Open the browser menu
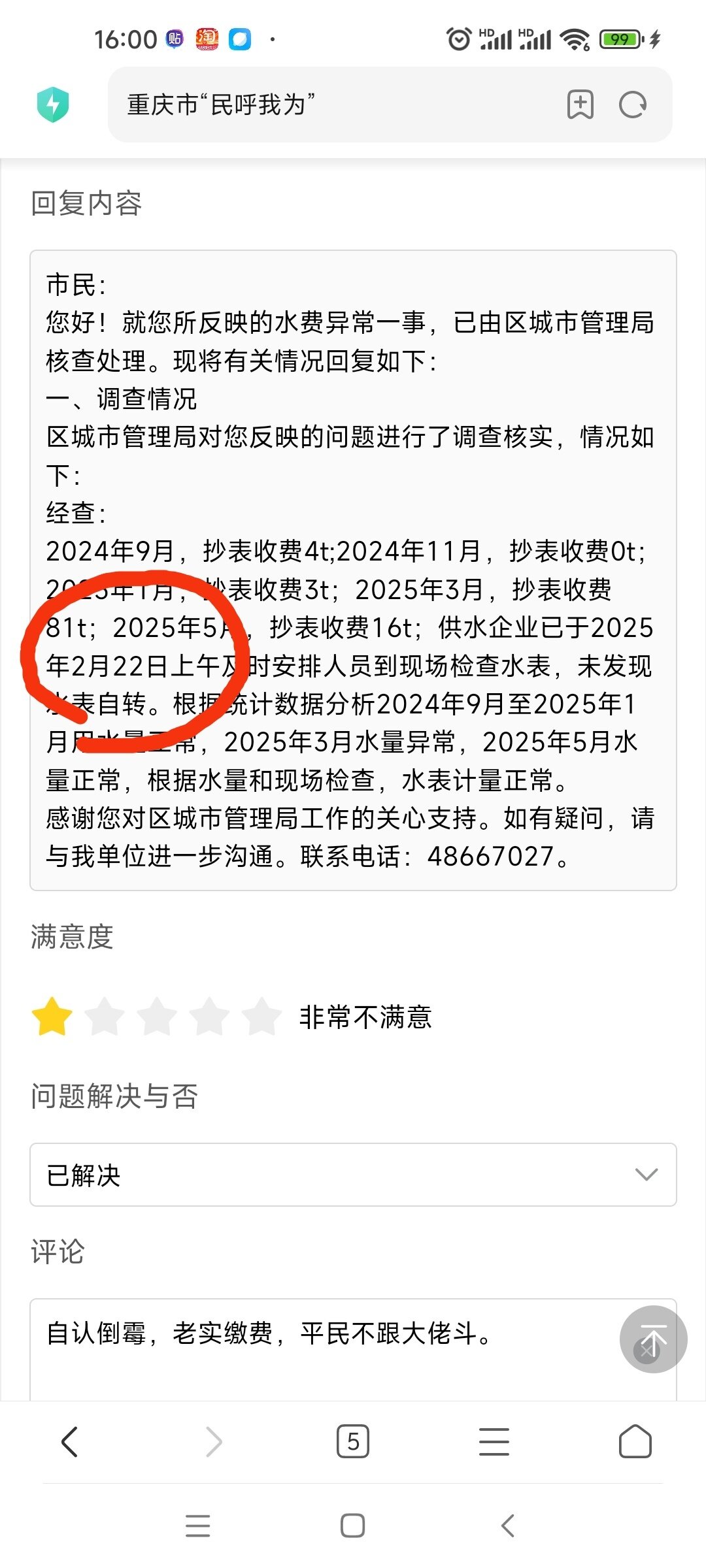706x1568 pixels. click(494, 1442)
